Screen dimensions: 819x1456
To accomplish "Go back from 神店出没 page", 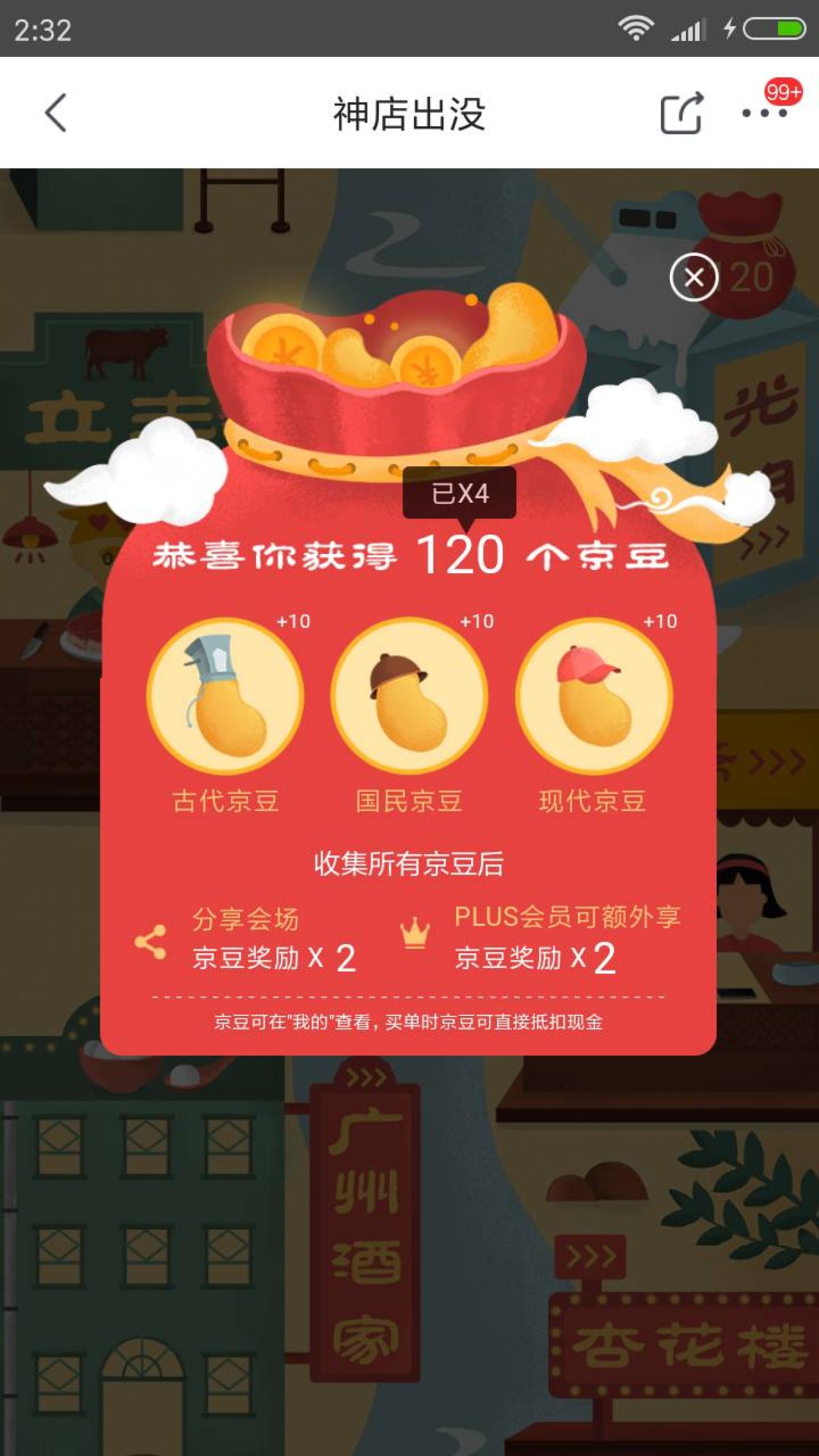I will (x=56, y=113).
